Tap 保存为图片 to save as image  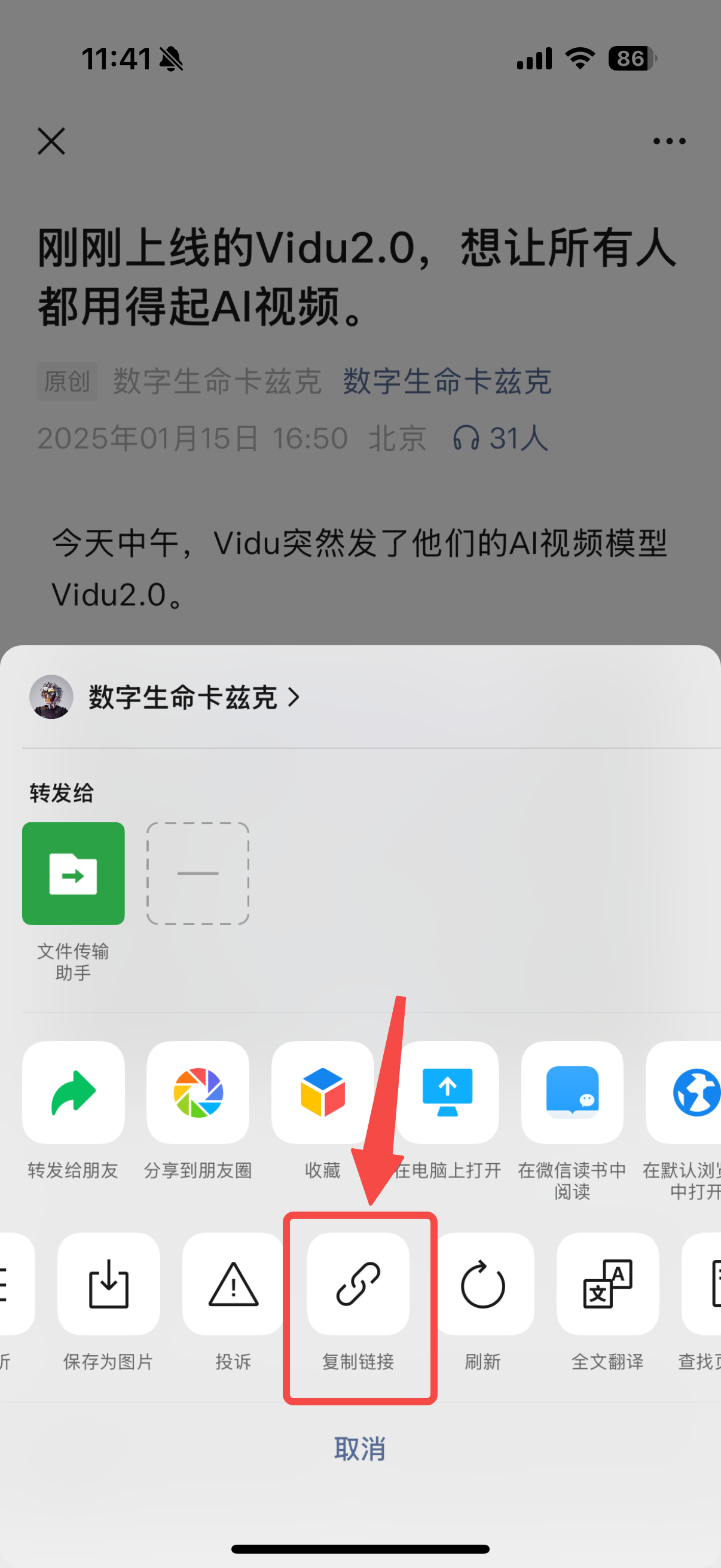(x=108, y=1284)
